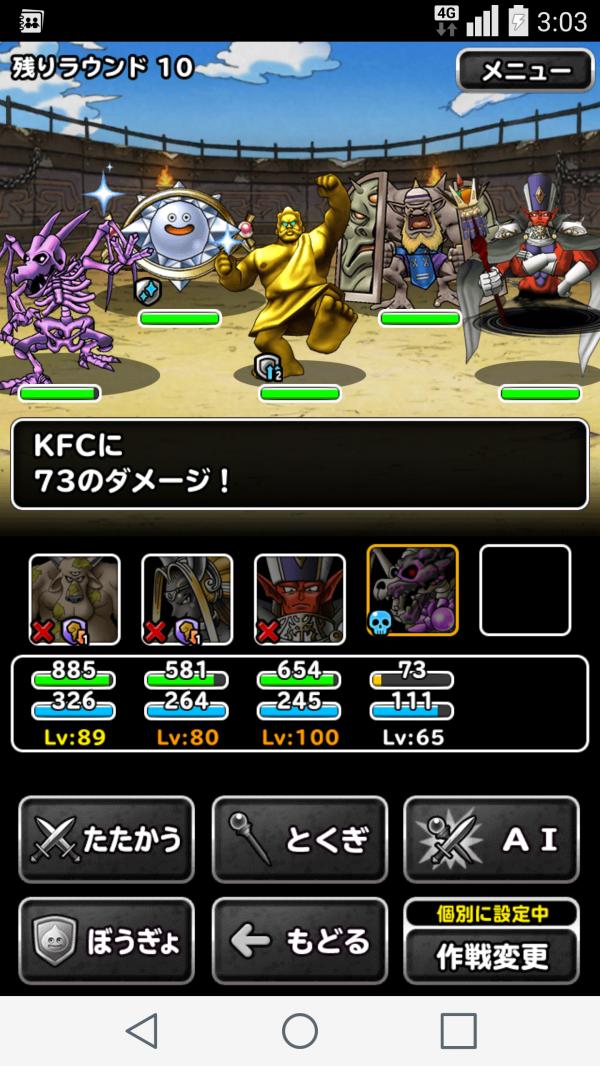Choose たたかう to attack
Image resolution: width=600 pixels, height=1066 pixels.
[106, 839]
